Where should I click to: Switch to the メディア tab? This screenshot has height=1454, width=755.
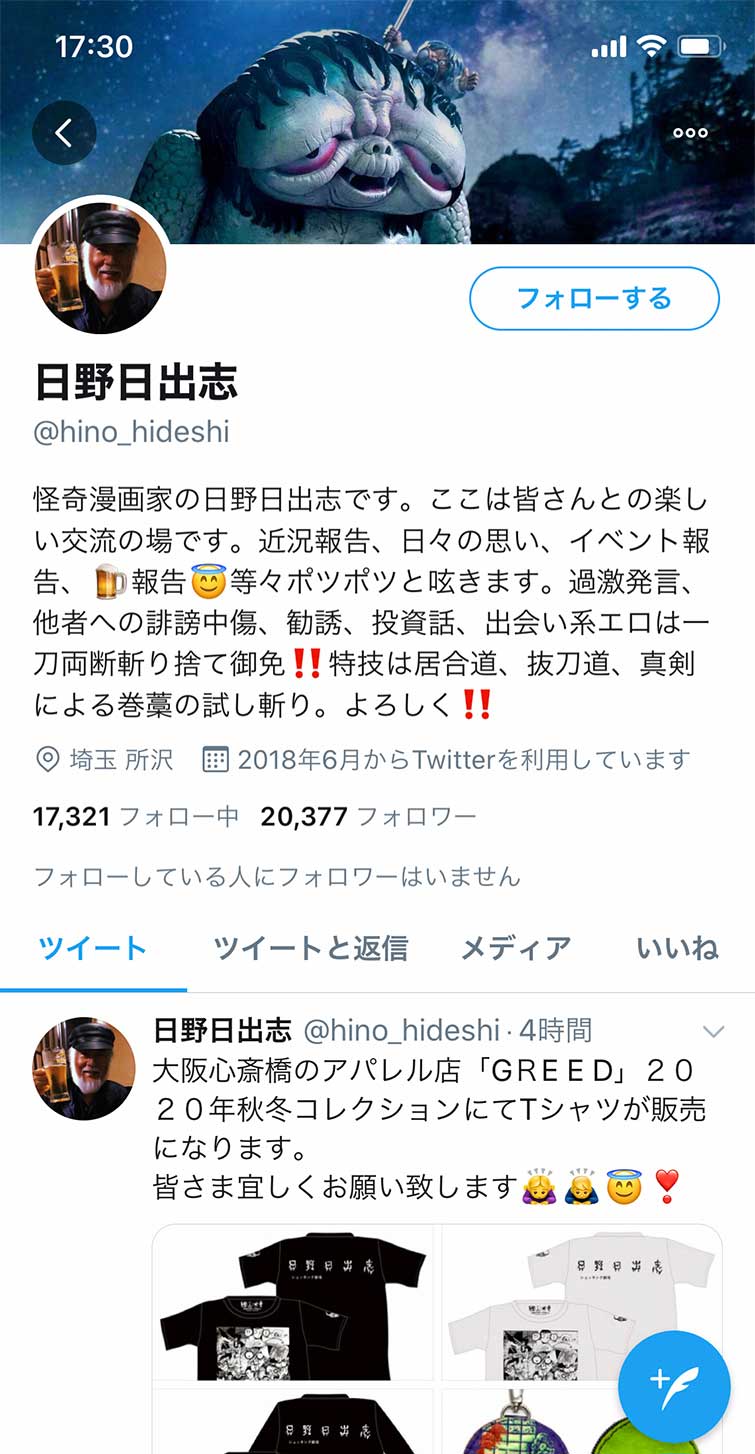[x=516, y=948]
